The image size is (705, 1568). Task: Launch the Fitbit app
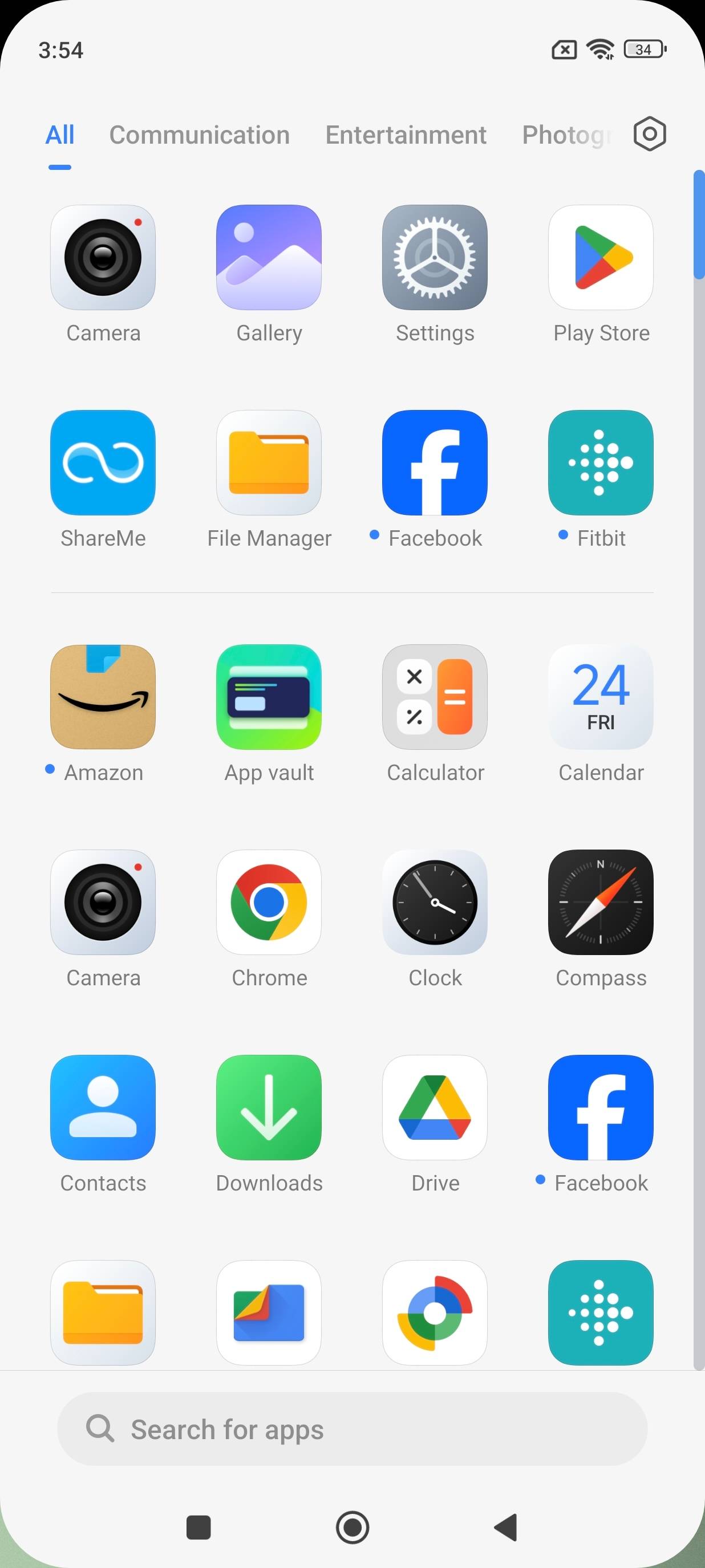[x=600, y=462]
